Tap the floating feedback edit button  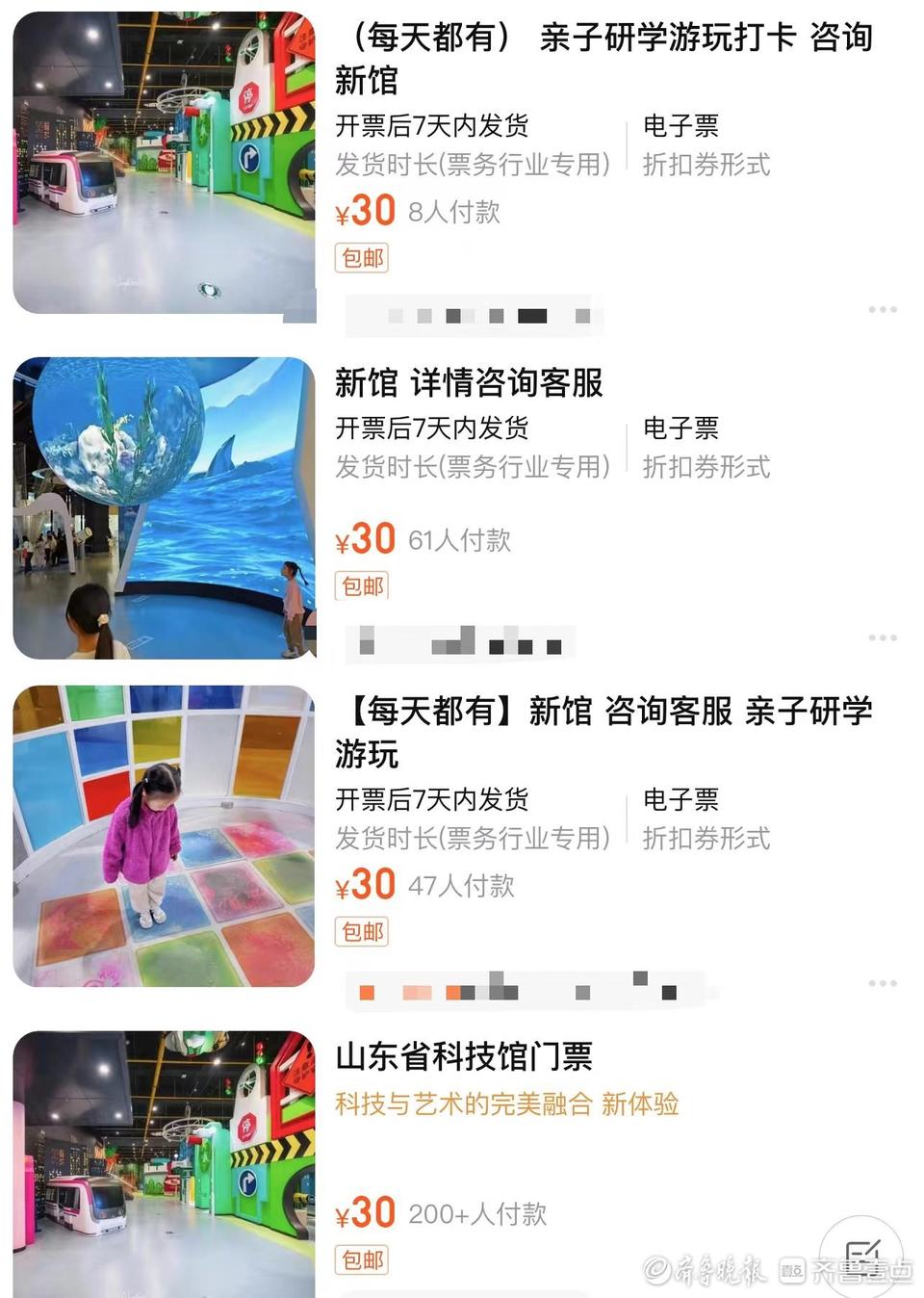(861, 1254)
